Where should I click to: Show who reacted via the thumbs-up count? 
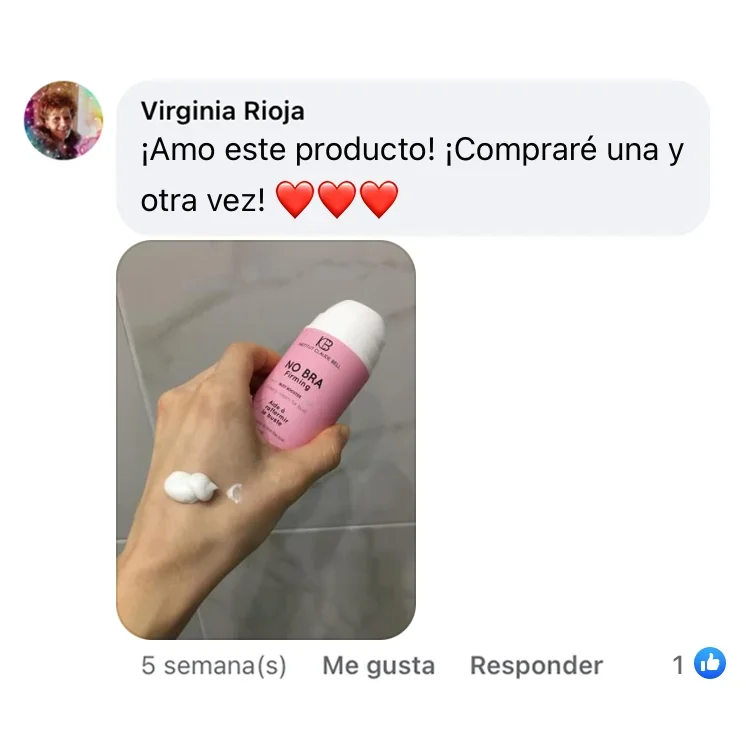pyautogui.click(x=700, y=663)
